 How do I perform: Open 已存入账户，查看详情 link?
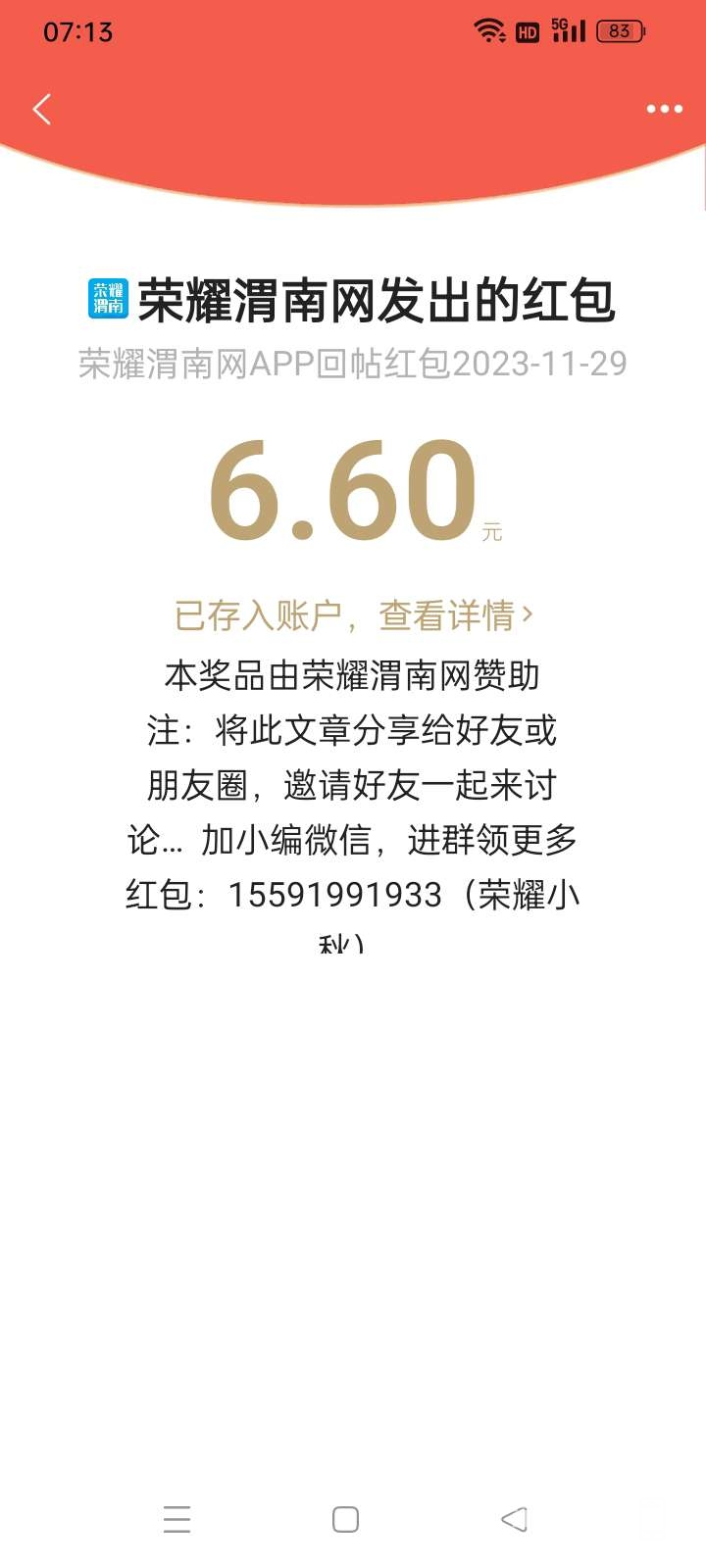point(353,615)
